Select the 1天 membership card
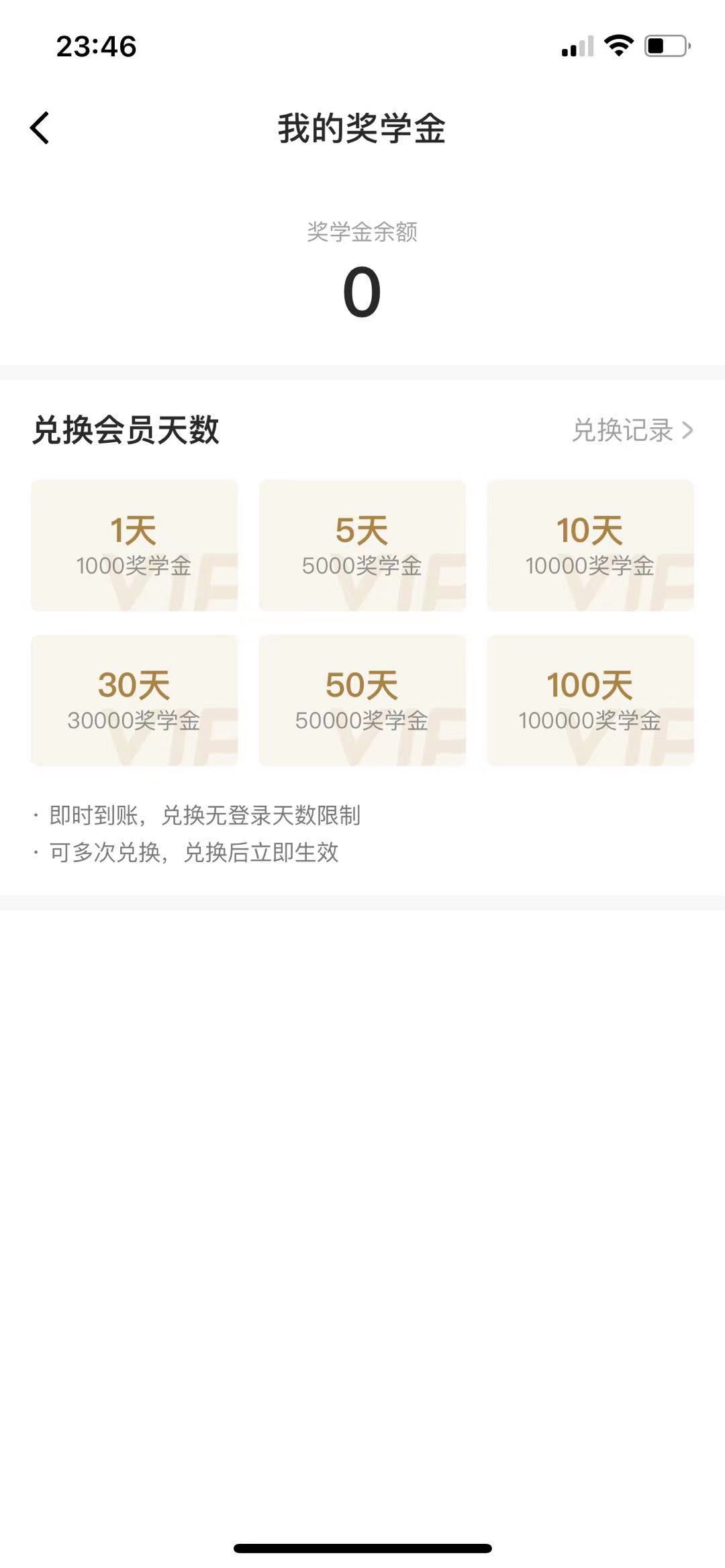 [x=134, y=545]
